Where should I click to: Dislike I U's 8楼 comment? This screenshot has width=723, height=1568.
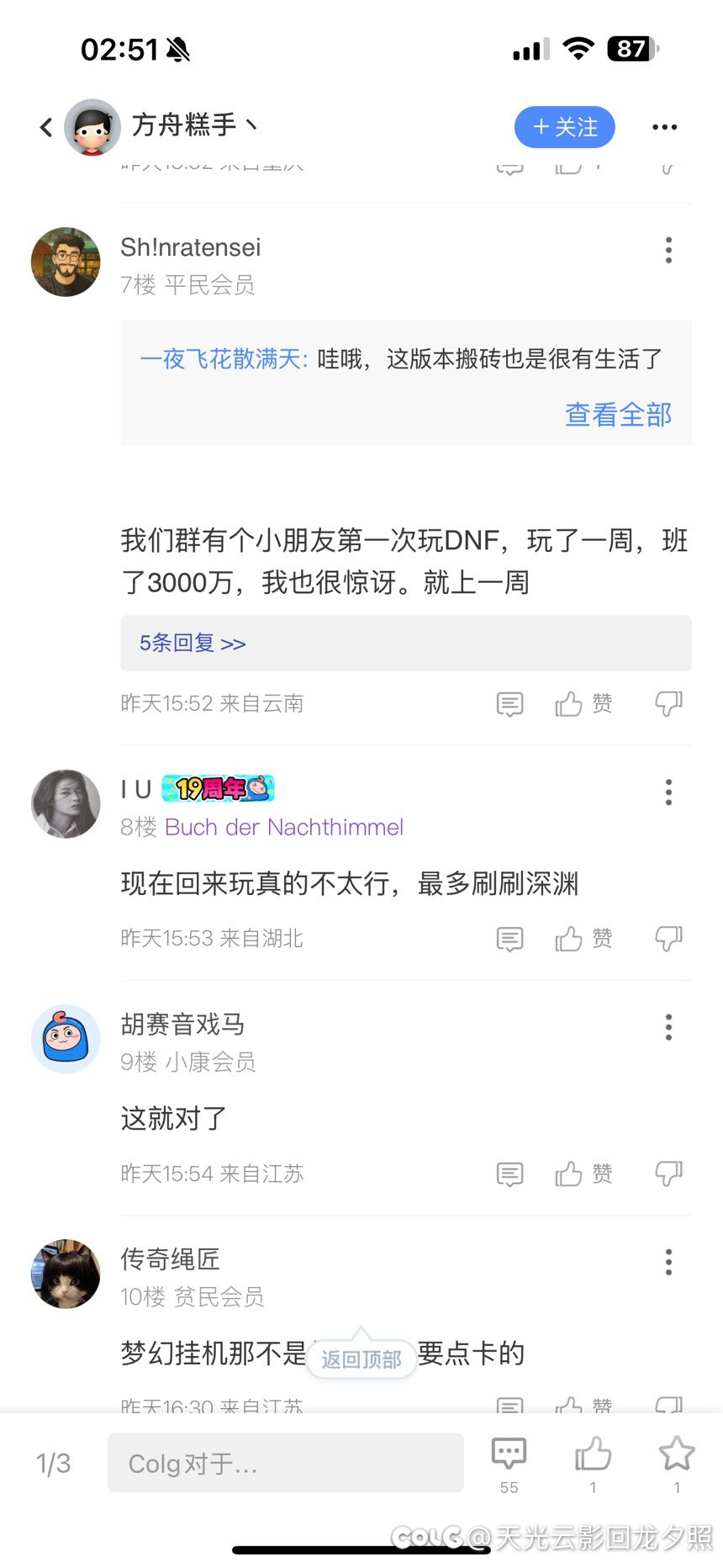click(668, 939)
